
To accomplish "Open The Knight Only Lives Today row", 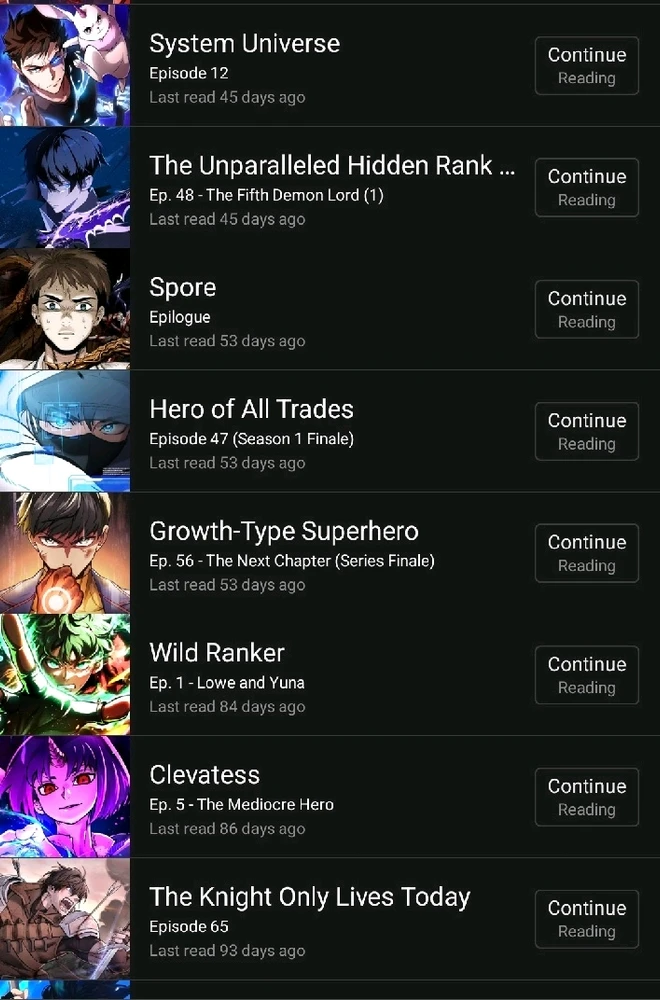I will pos(330,920).
